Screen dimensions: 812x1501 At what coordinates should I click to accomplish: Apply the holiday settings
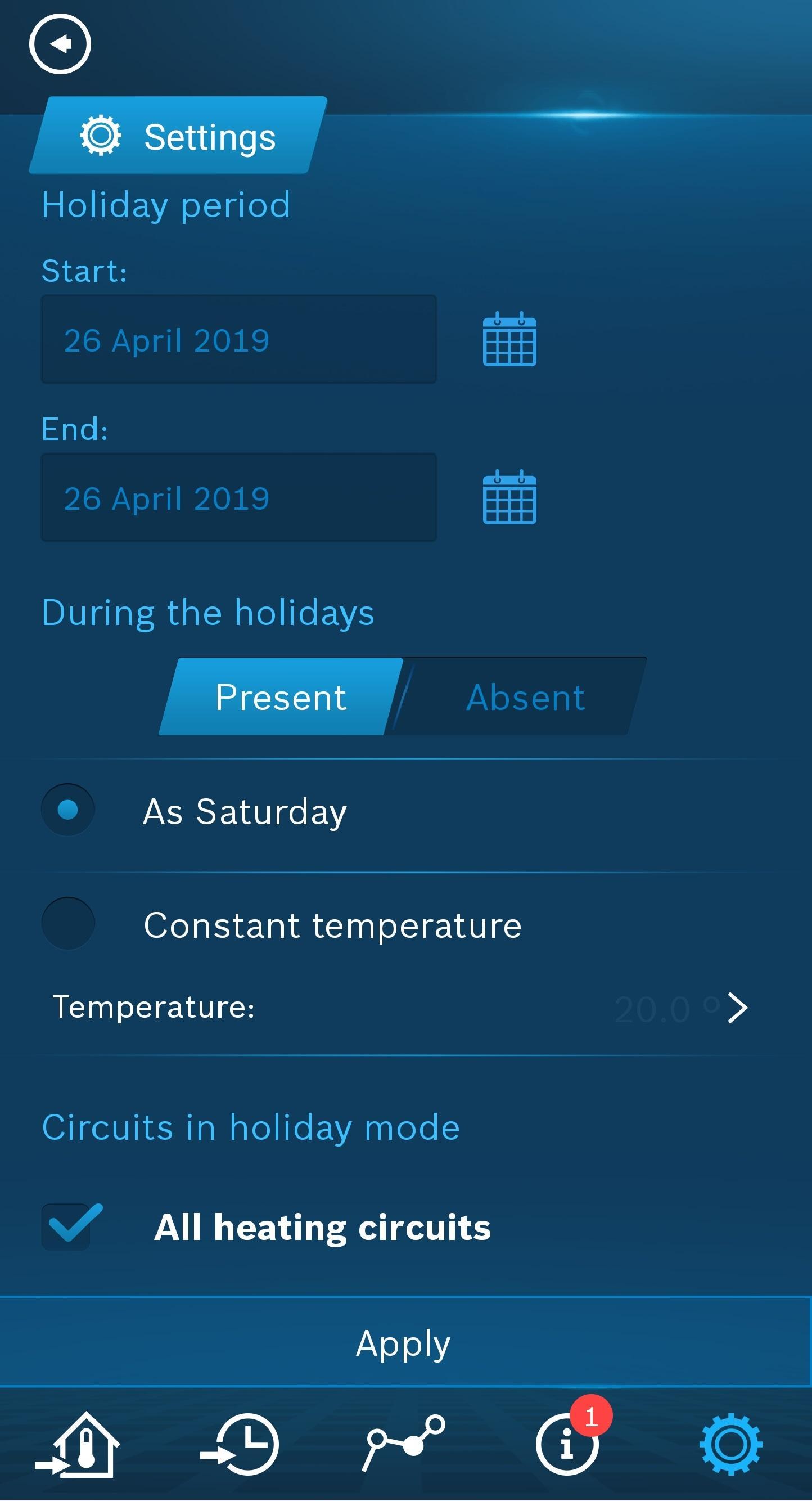pos(404,1342)
